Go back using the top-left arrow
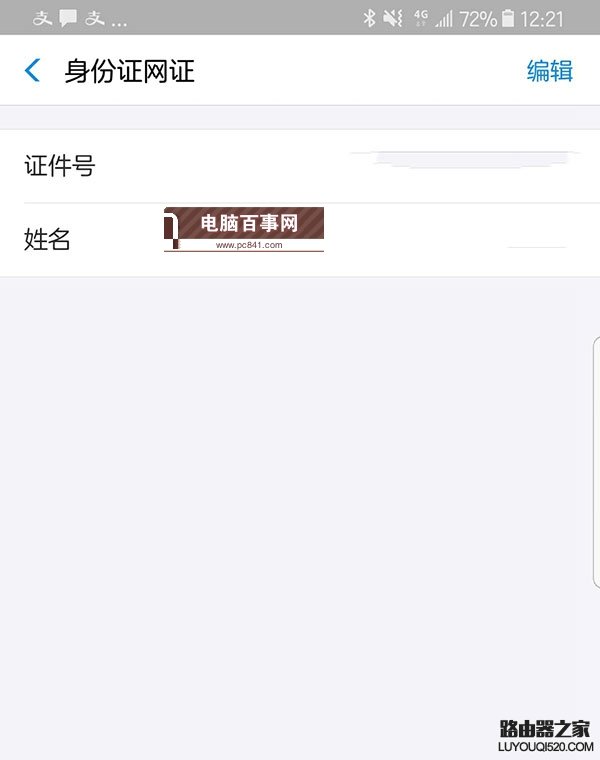 33,70
